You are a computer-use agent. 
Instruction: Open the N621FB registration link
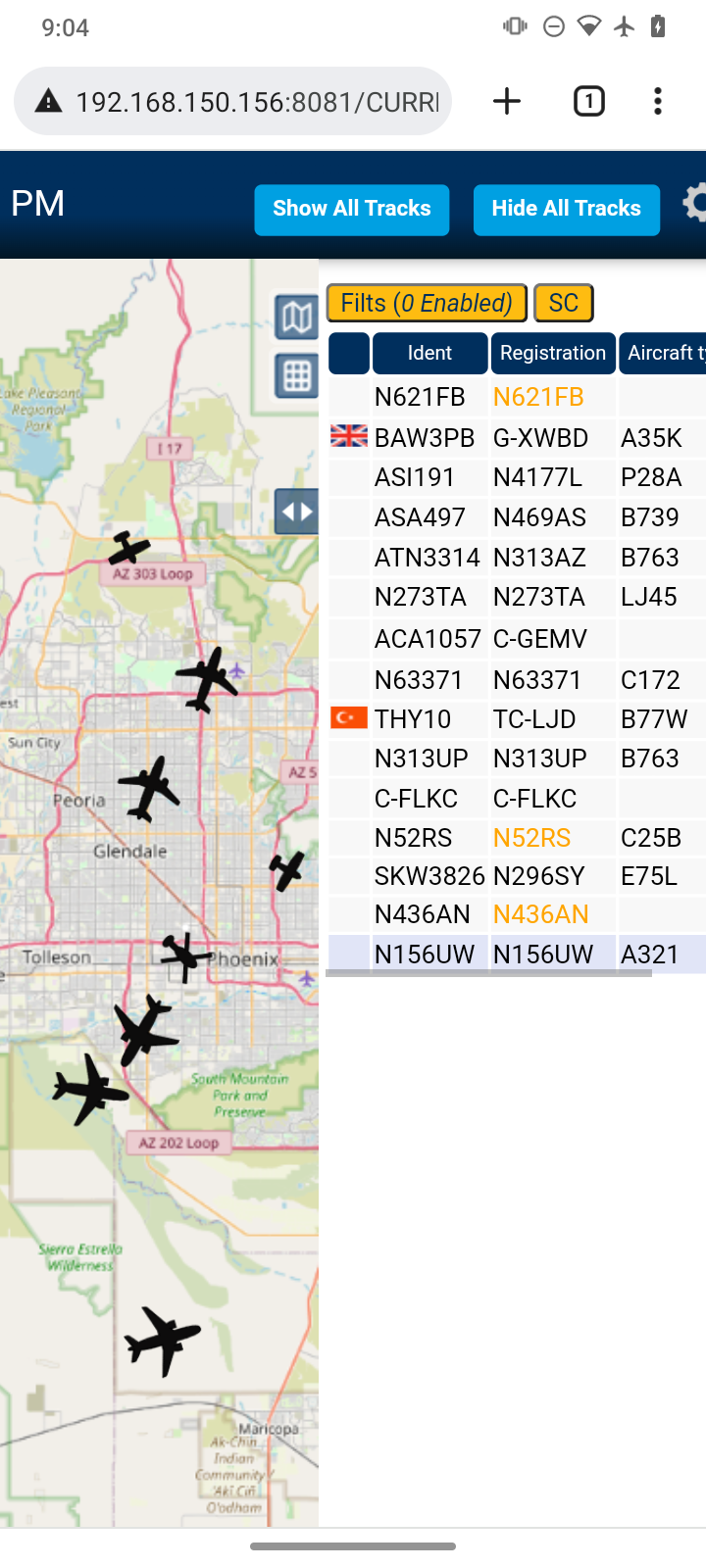[538, 397]
